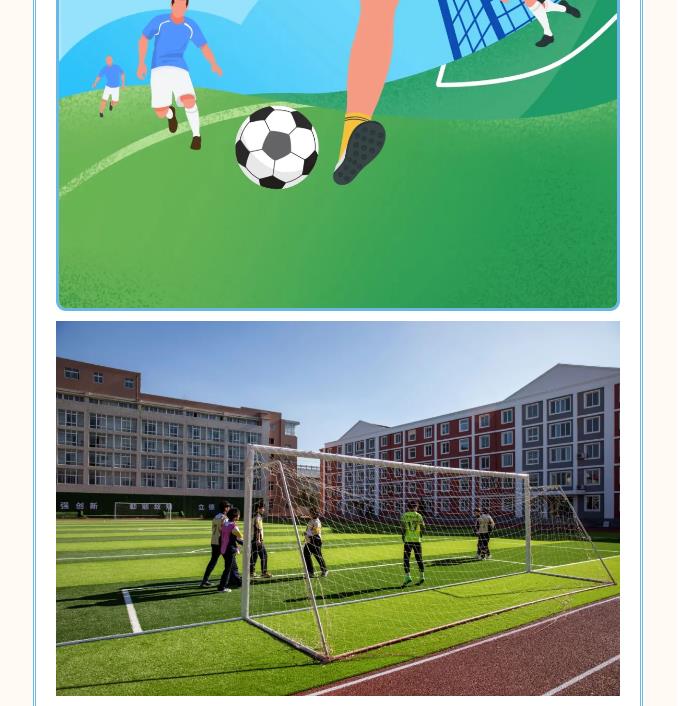View the school soccer field photo
The image size is (678, 706).
tap(337, 508)
